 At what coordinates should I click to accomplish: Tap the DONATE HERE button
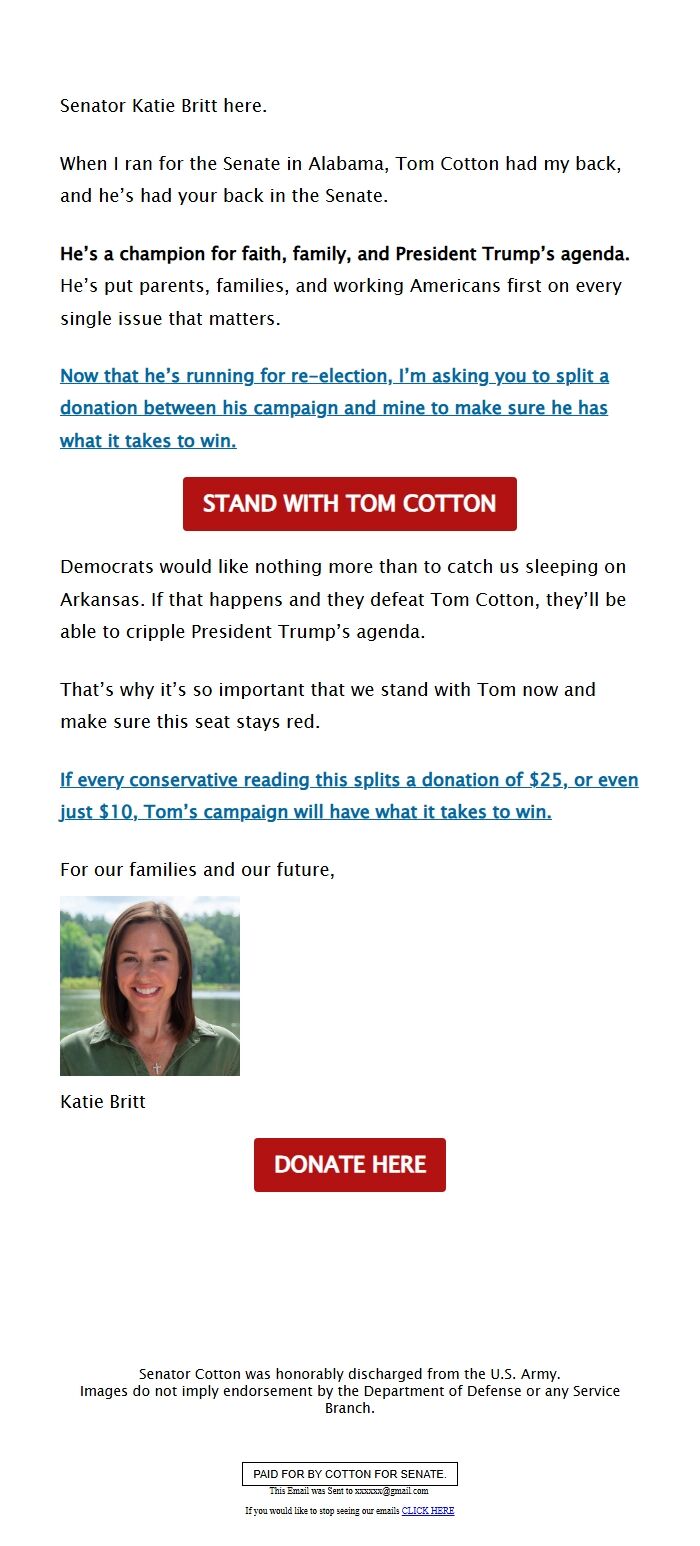click(x=350, y=1165)
